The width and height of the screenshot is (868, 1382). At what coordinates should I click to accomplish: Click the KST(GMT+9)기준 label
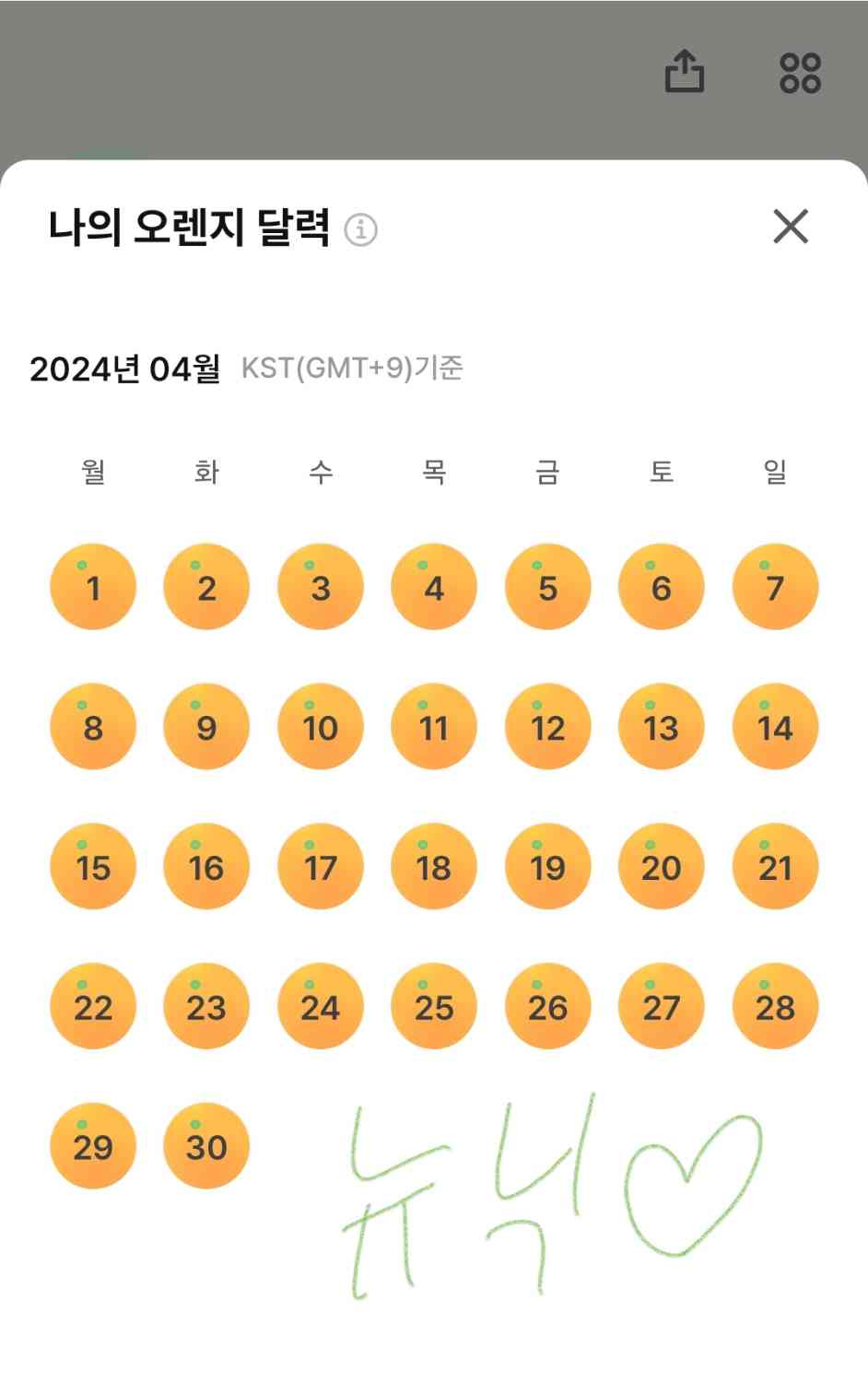[353, 369]
